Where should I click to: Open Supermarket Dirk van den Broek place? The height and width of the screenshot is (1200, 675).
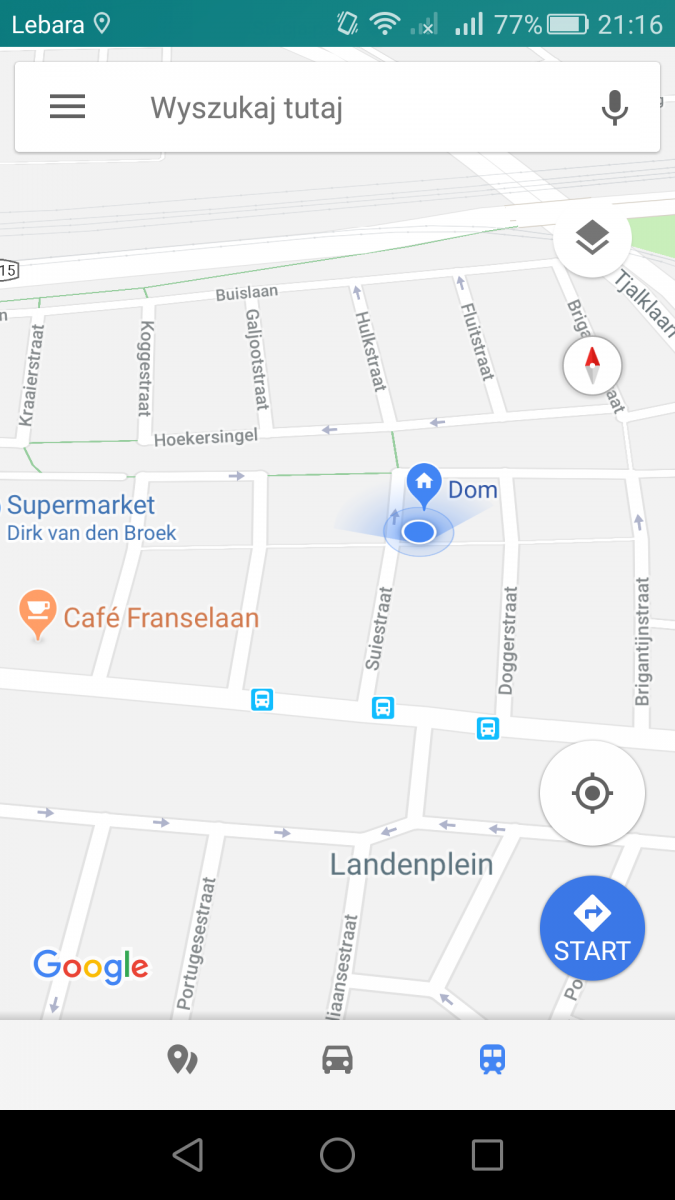click(x=88, y=517)
